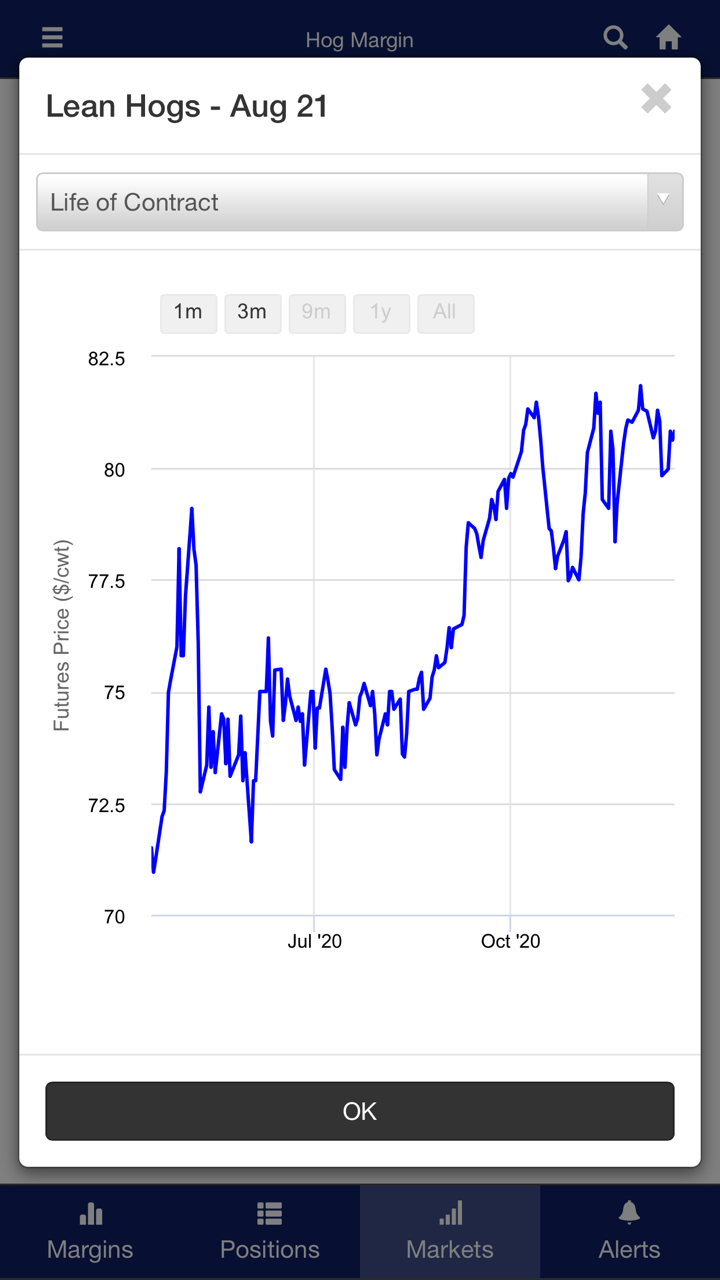Image resolution: width=720 pixels, height=1280 pixels.
Task: Switch to the Positions tab
Action: tap(270, 1232)
